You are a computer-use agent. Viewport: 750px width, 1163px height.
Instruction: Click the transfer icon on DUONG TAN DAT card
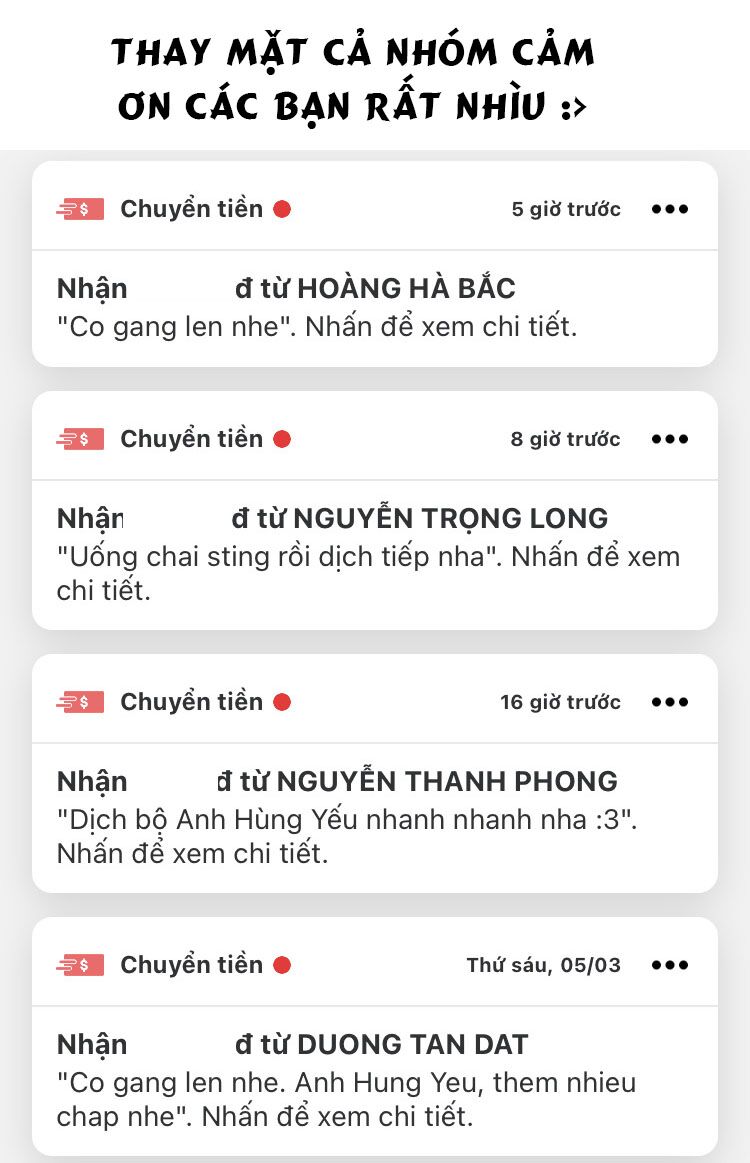click(x=80, y=964)
